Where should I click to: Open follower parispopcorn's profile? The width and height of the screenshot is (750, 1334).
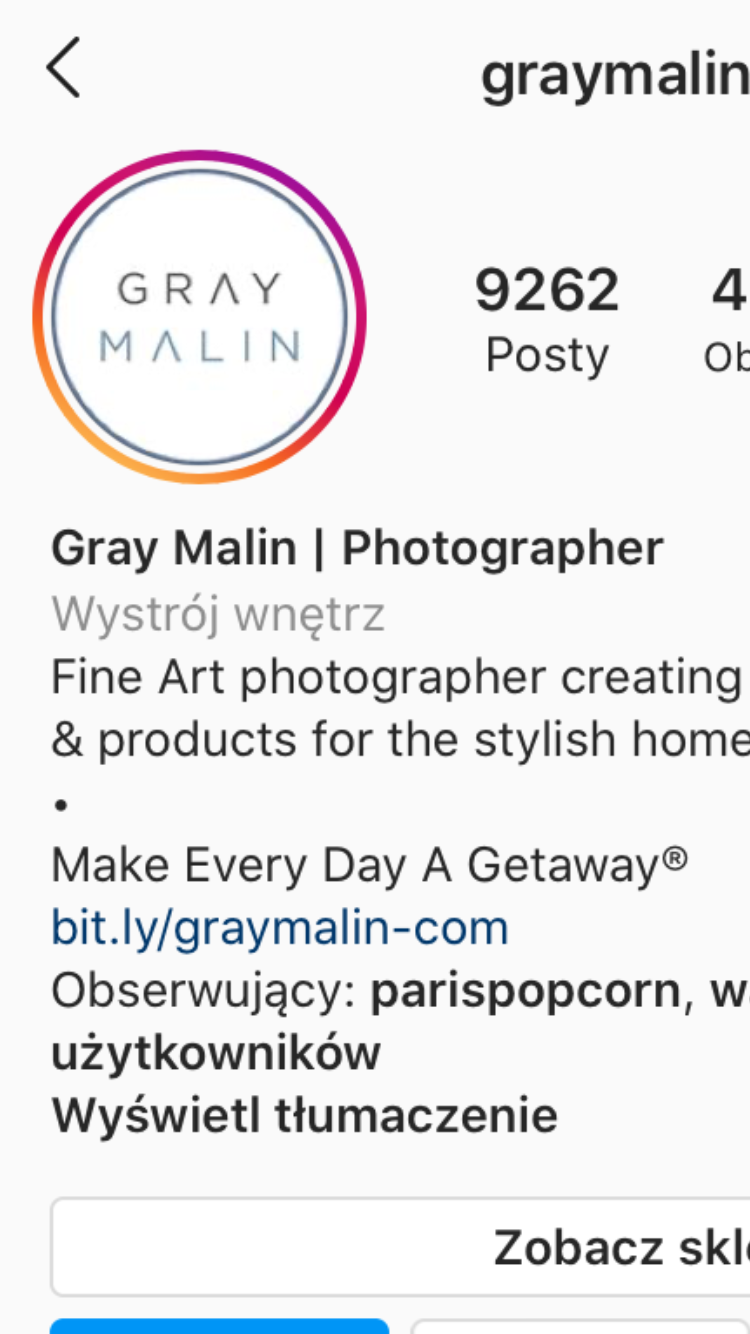526,991
